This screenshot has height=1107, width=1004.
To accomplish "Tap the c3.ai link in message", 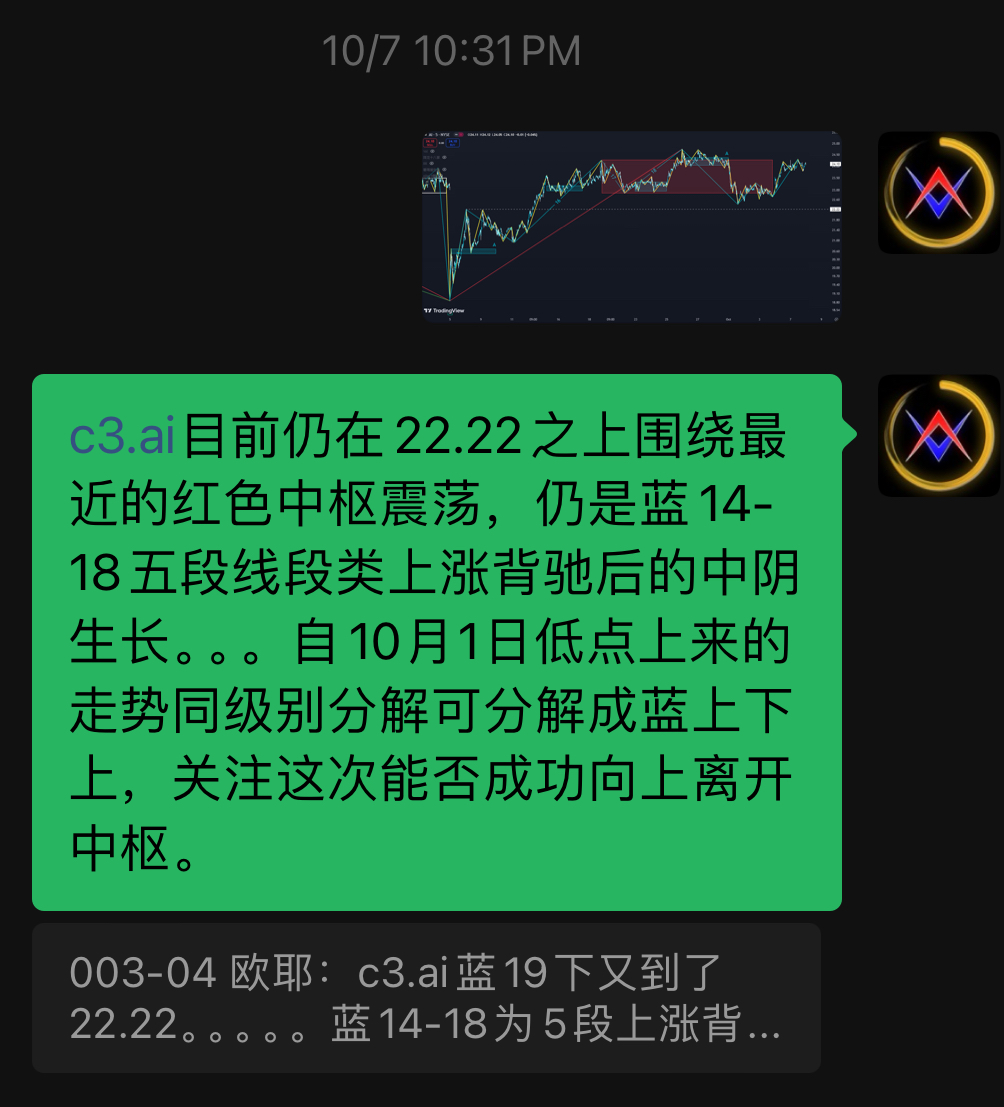I will coord(122,438).
